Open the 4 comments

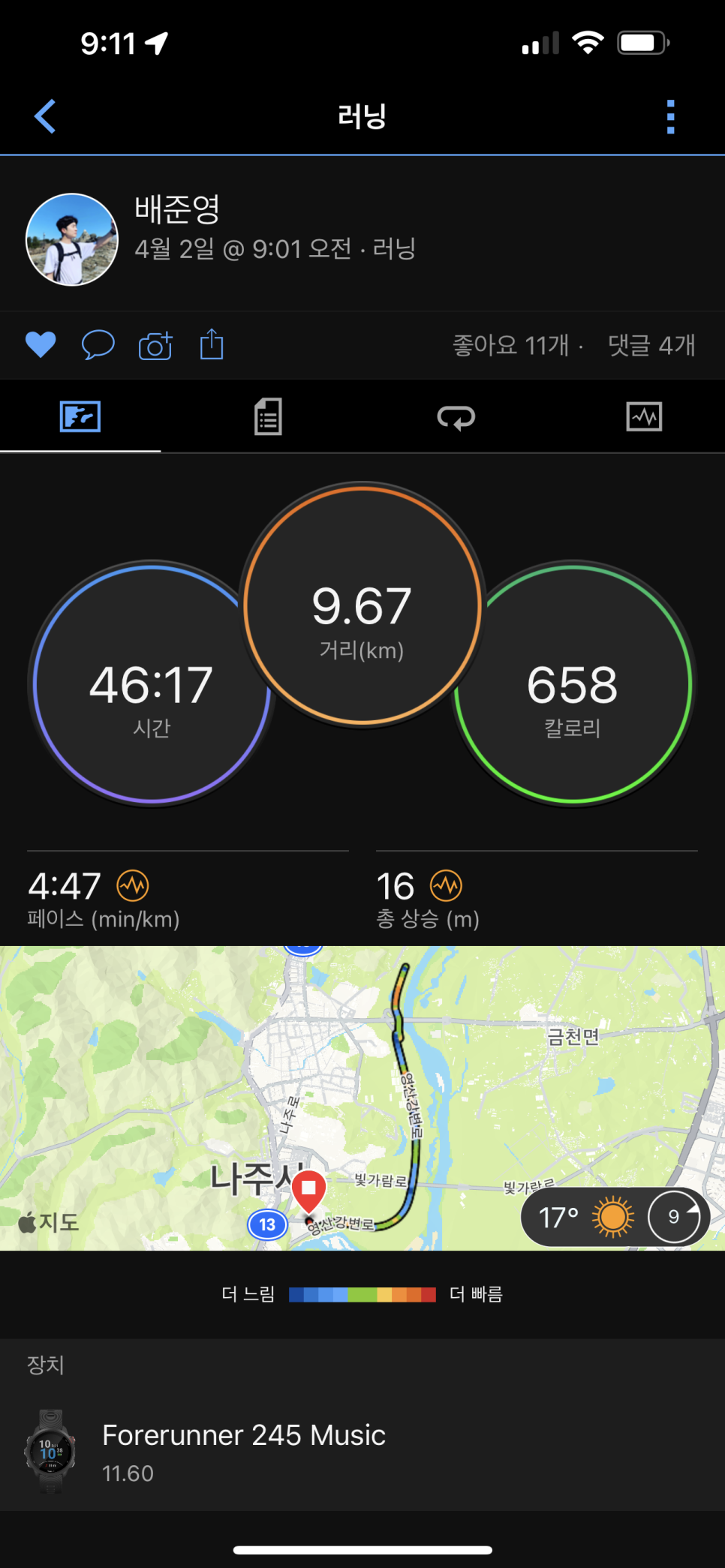pos(651,345)
